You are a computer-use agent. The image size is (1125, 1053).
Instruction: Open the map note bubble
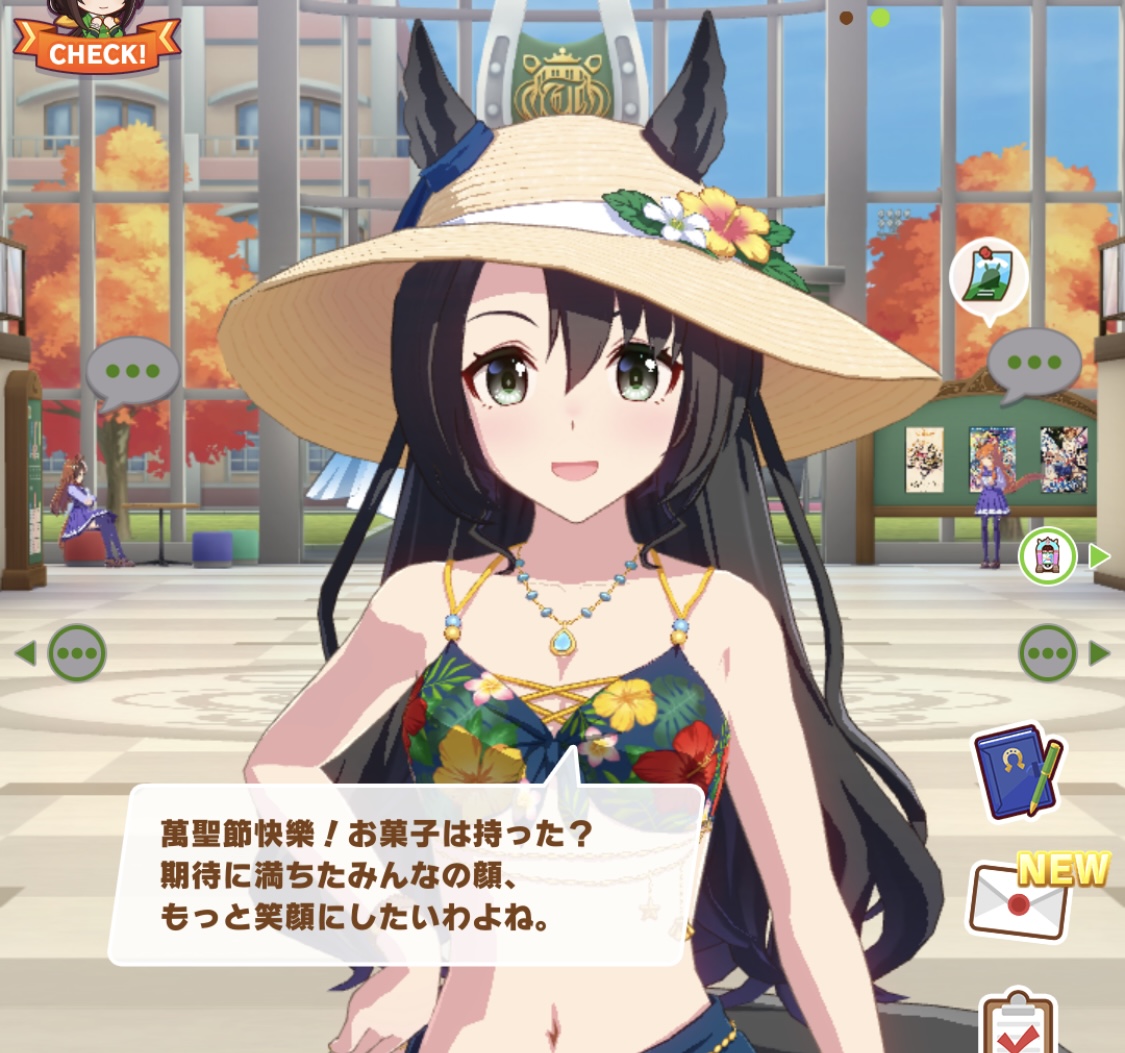pyautogui.click(x=988, y=277)
